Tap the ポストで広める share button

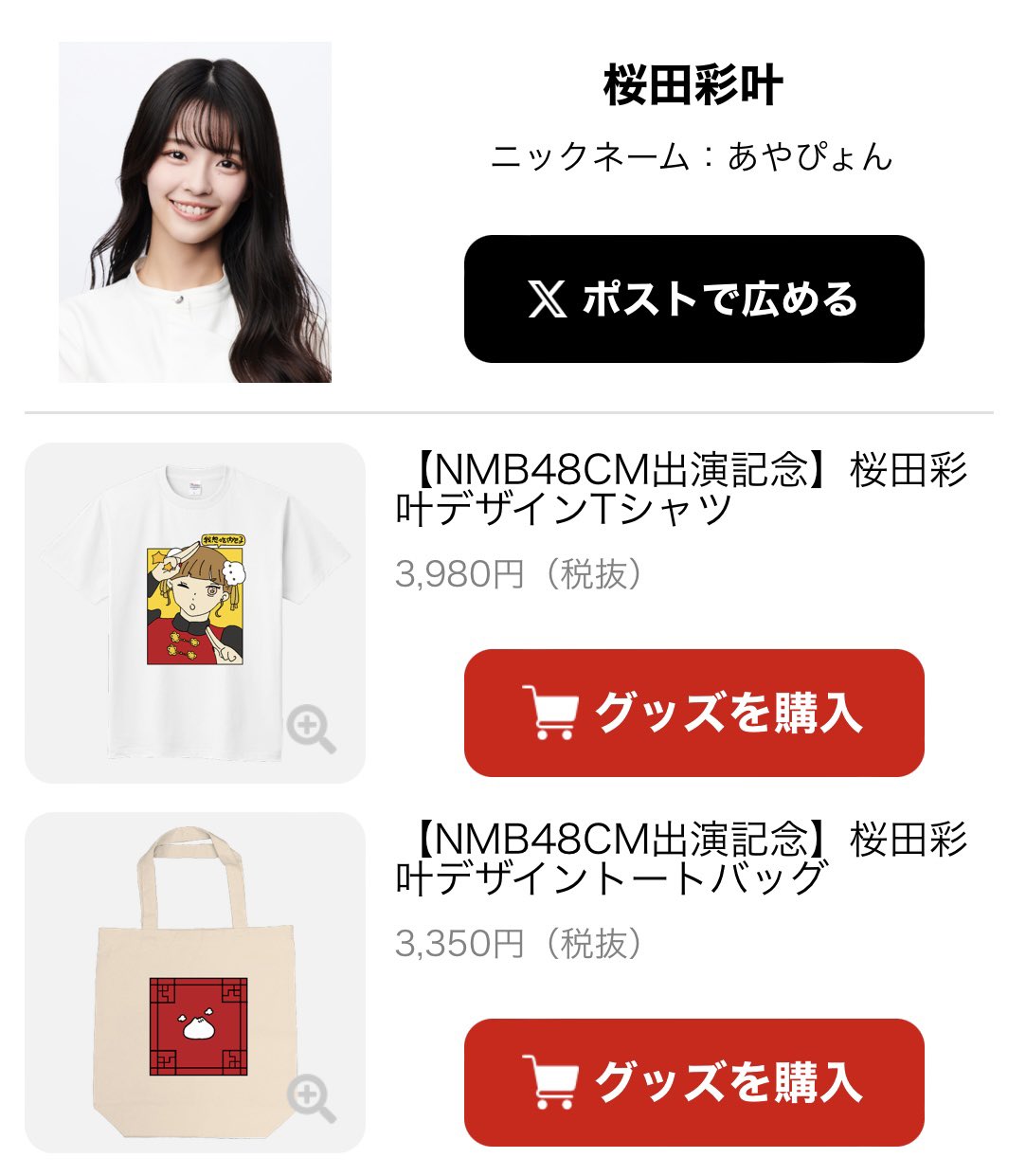(x=693, y=299)
